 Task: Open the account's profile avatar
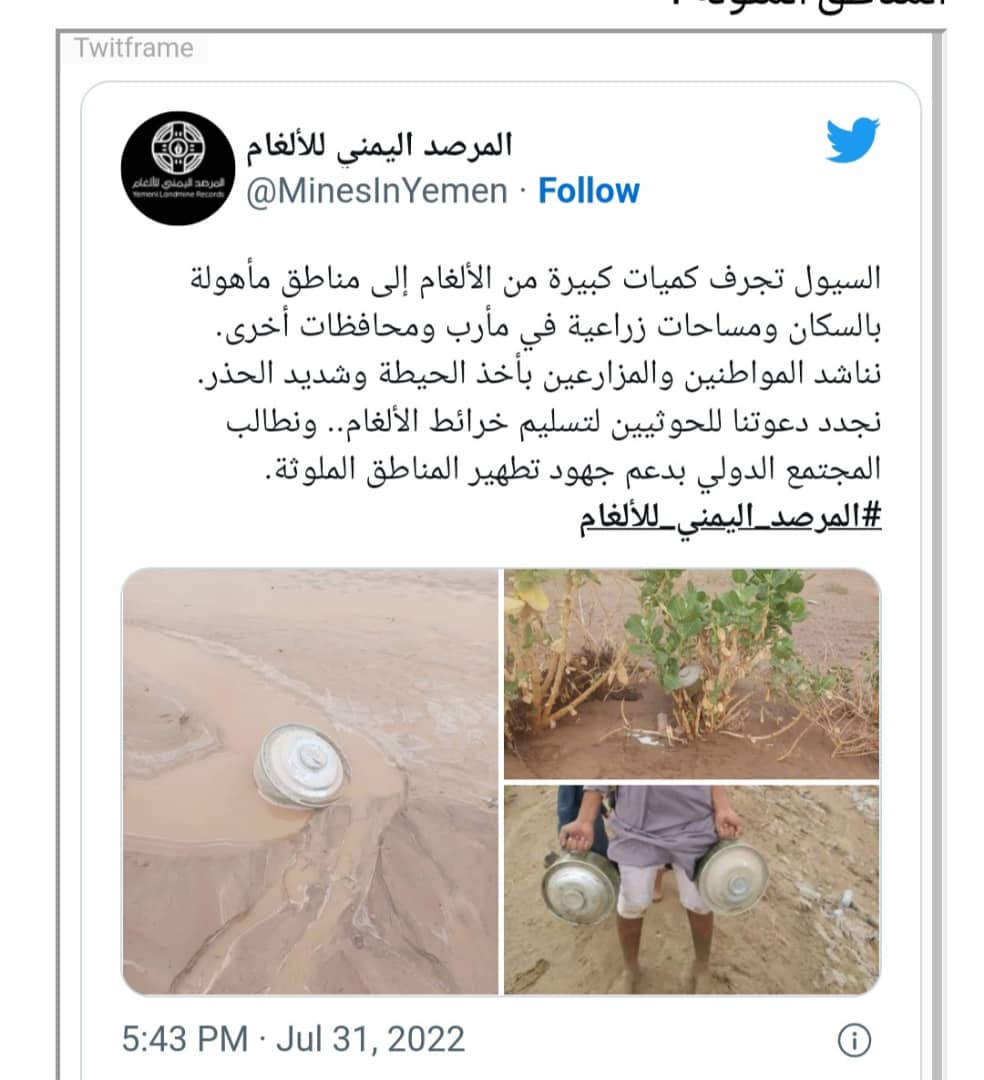click(x=177, y=168)
